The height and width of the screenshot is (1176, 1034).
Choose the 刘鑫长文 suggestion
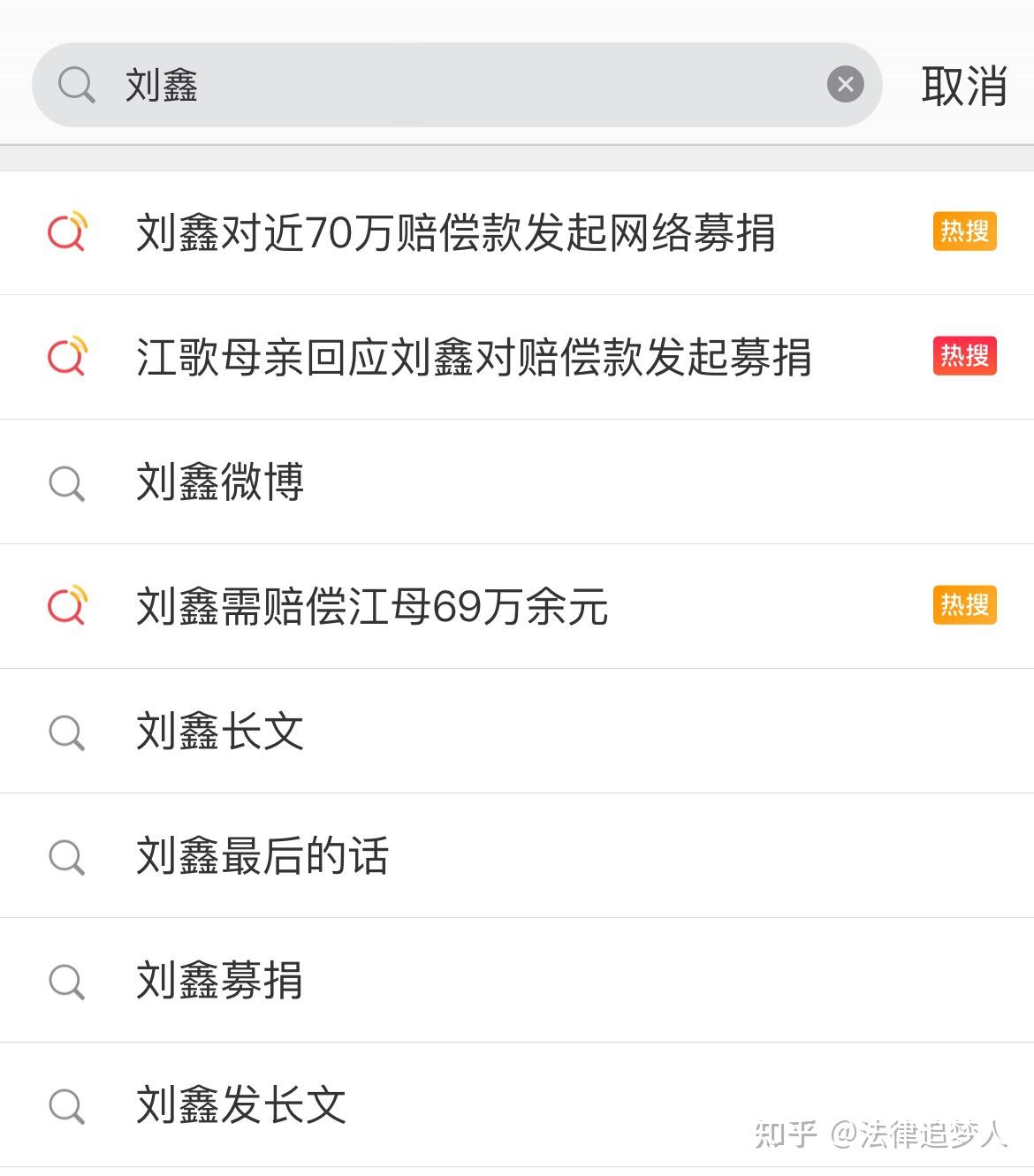pos(221,732)
